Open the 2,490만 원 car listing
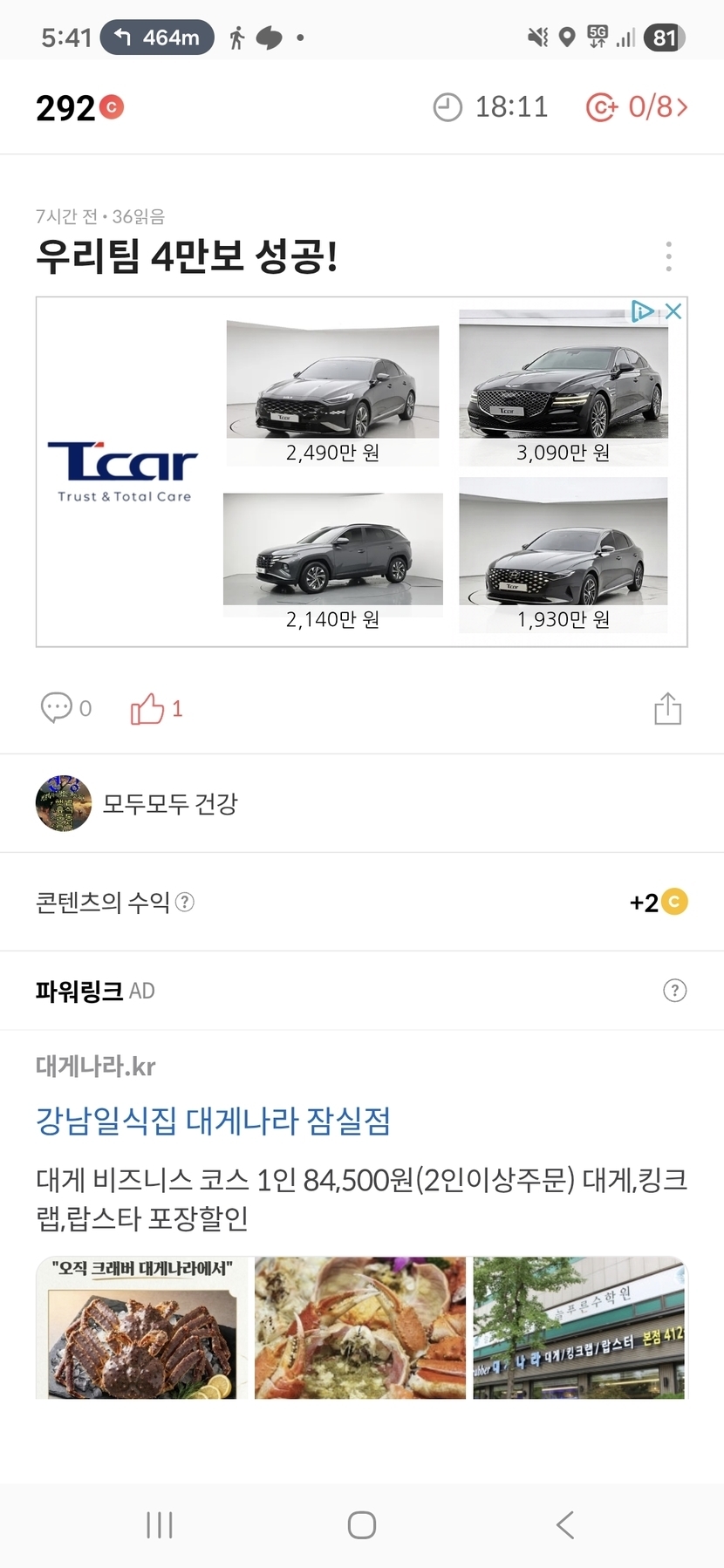The height and width of the screenshot is (1568, 724). pyautogui.click(x=332, y=392)
